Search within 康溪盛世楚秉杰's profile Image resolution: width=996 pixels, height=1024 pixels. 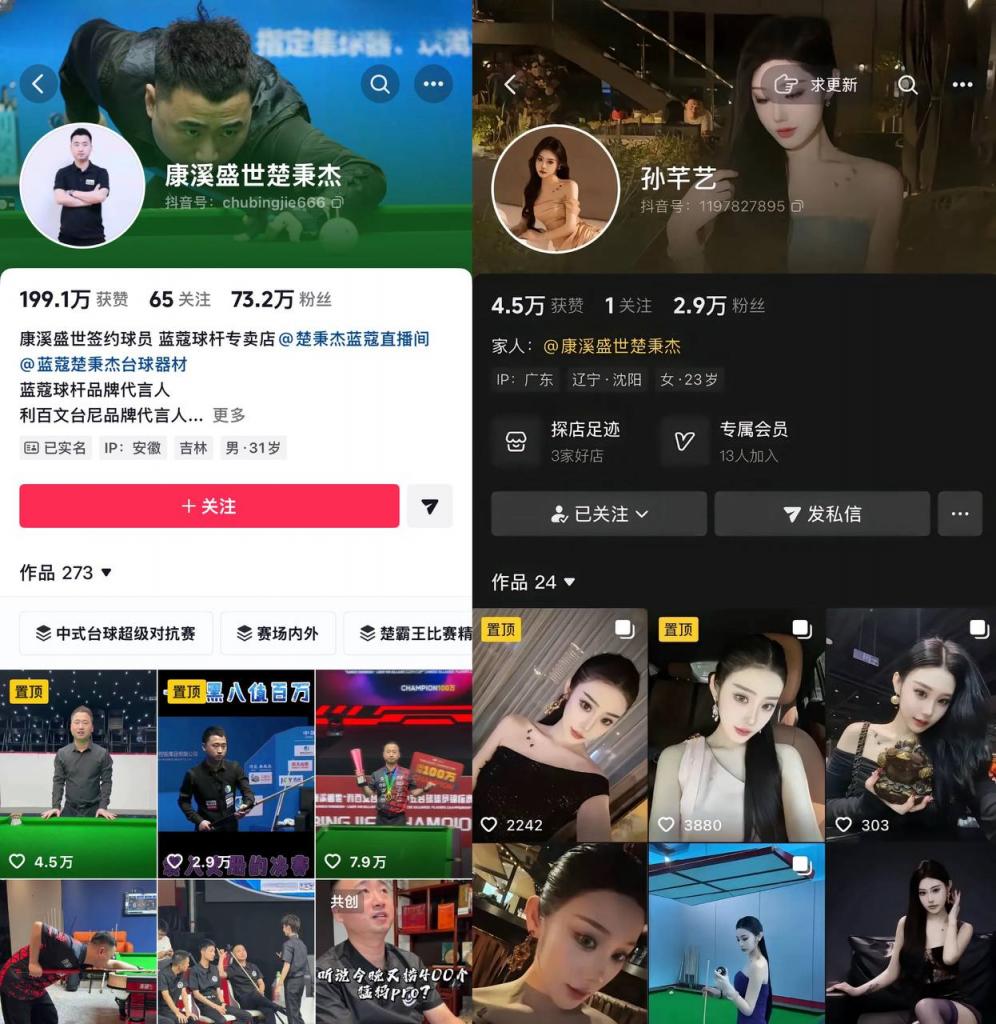(x=380, y=84)
